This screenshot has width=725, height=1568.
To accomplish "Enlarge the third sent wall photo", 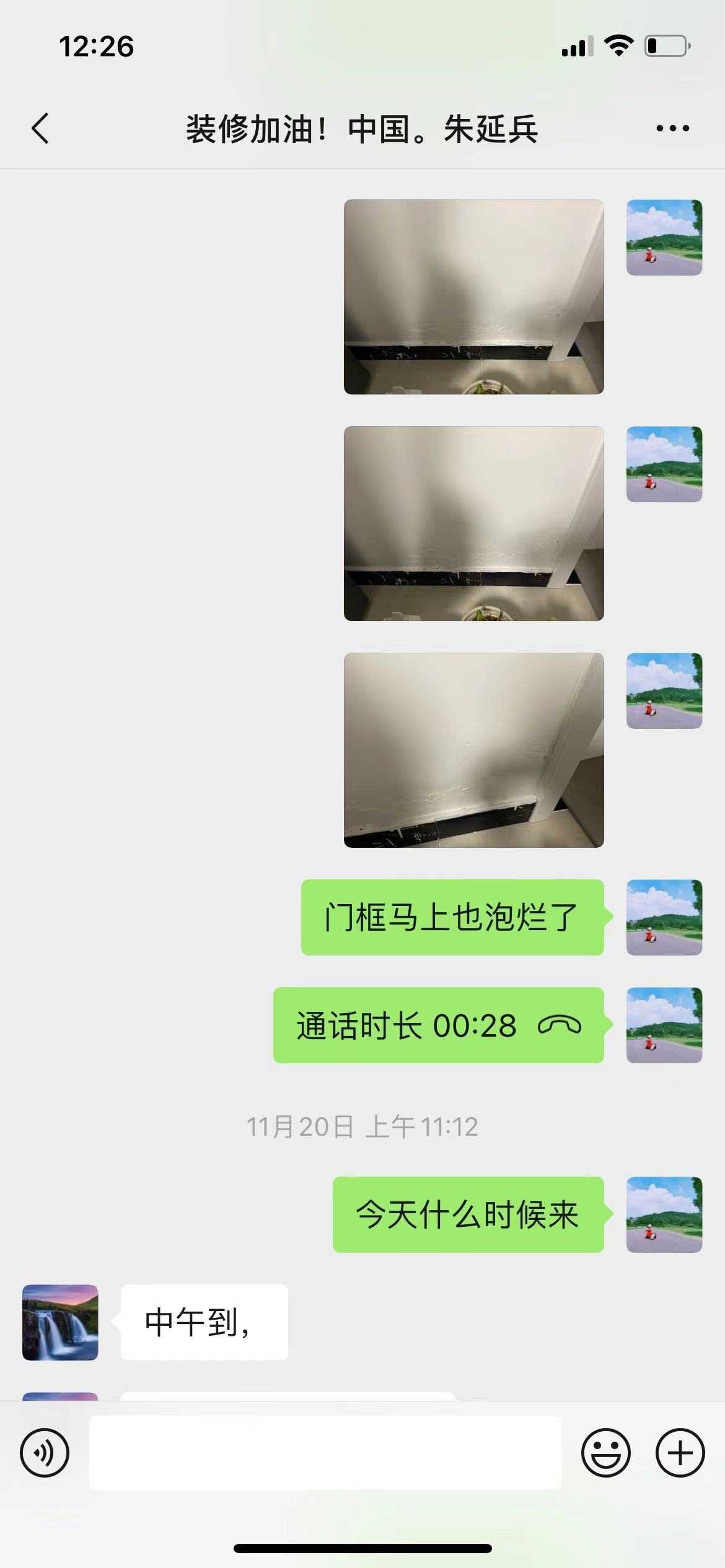I will 473,750.
